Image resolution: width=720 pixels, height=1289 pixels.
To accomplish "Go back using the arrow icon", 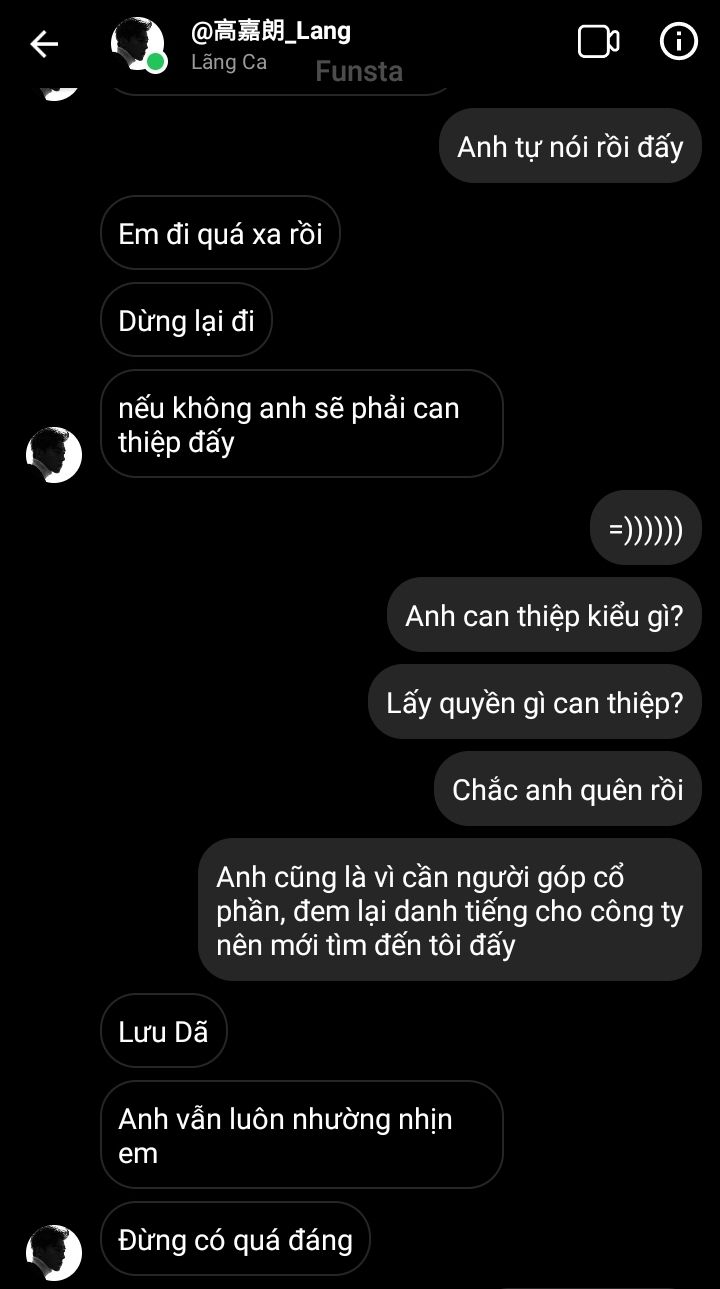I will pos(44,44).
